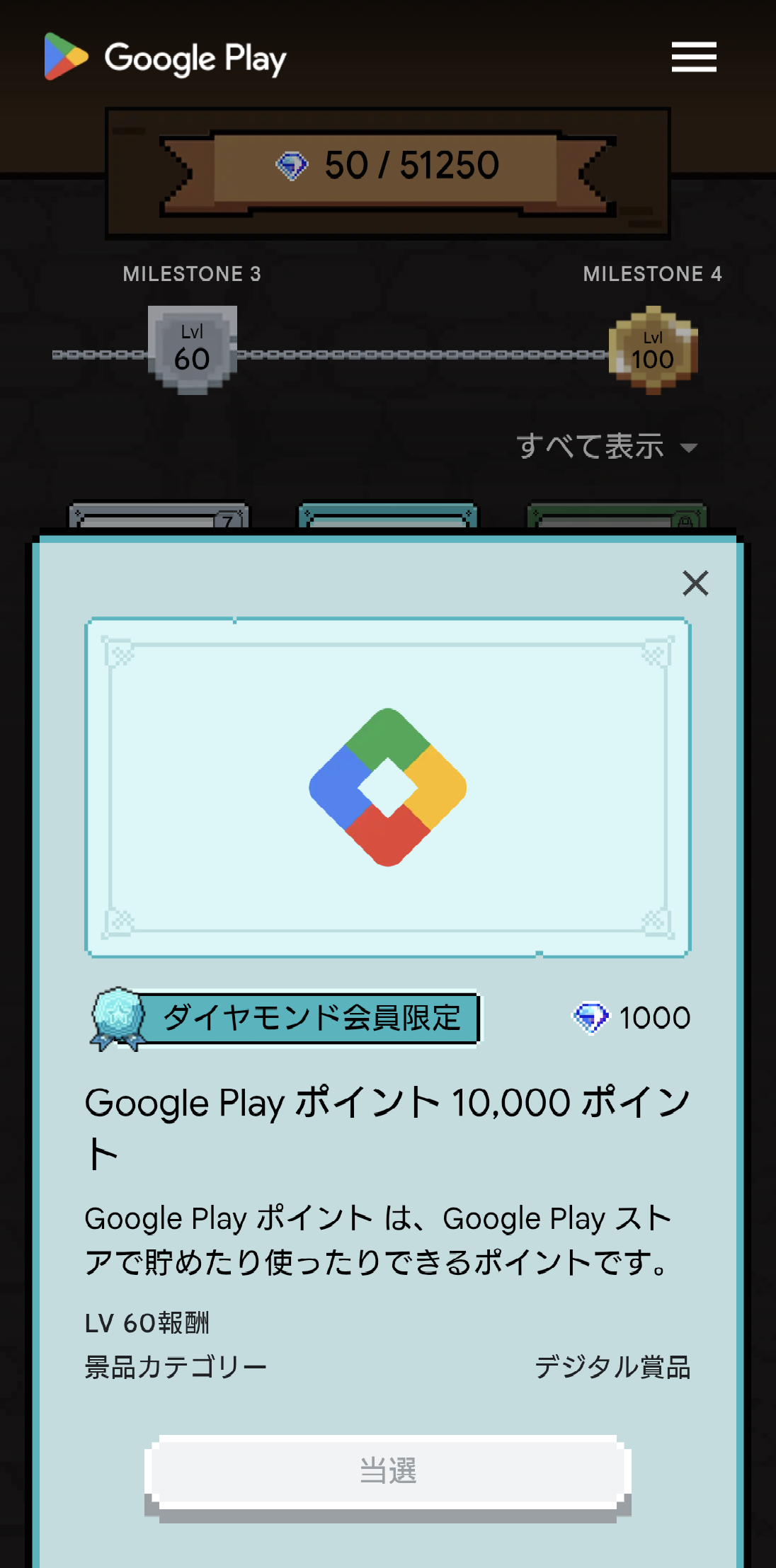Open the hamburger menu

(x=694, y=57)
